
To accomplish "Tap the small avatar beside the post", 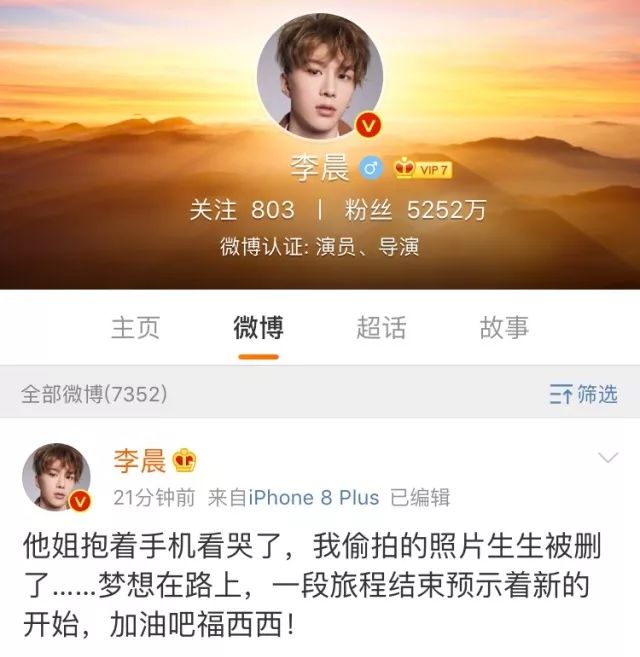I will tap(56, 478).
